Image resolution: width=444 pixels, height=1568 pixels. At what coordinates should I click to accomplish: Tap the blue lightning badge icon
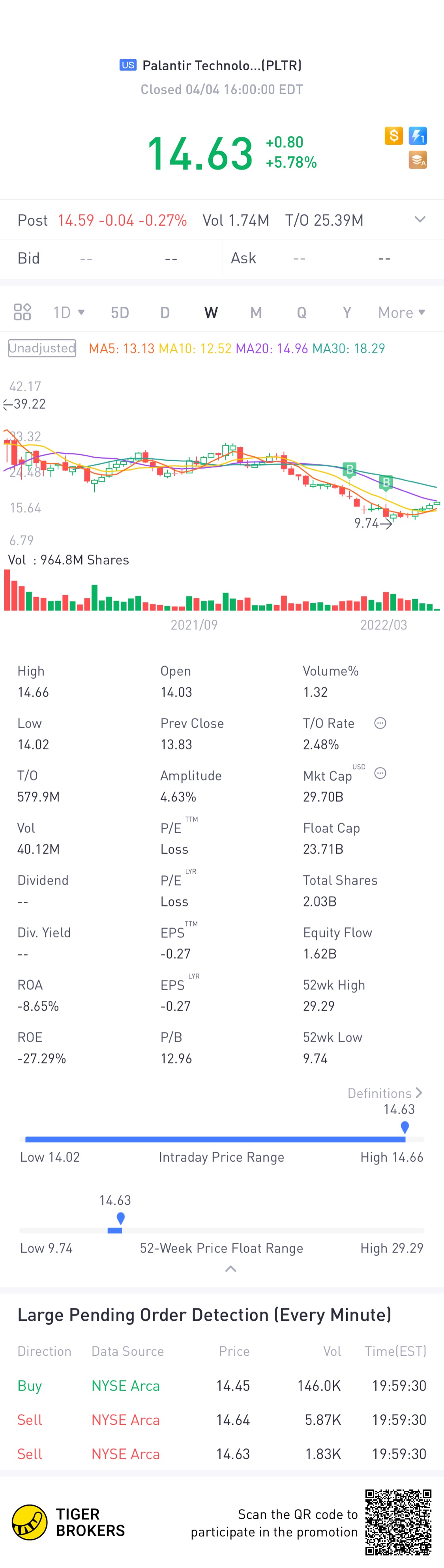point(418,136)
